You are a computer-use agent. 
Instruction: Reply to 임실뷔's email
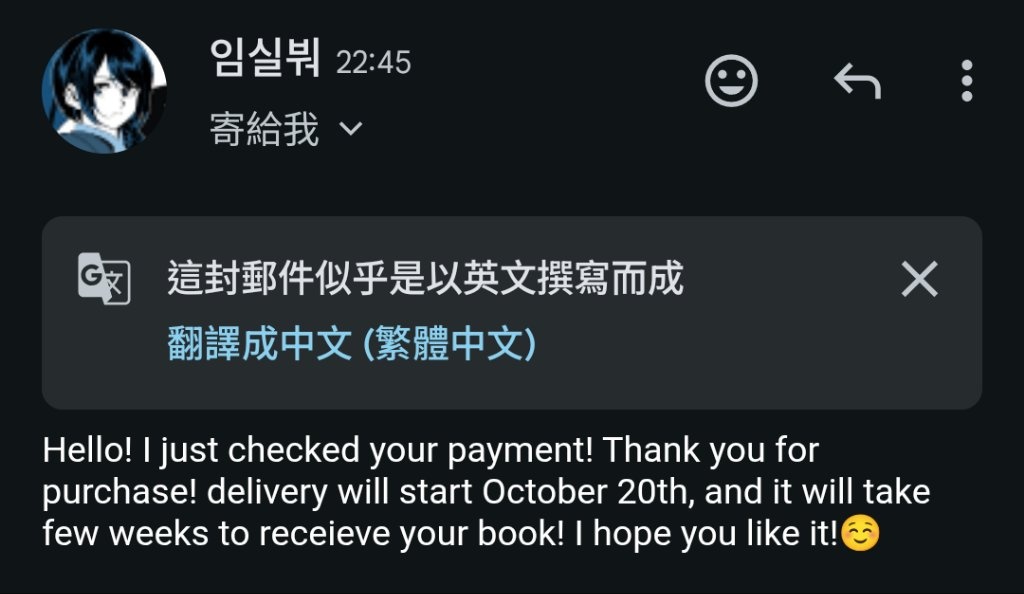click(x=857, y=81)
